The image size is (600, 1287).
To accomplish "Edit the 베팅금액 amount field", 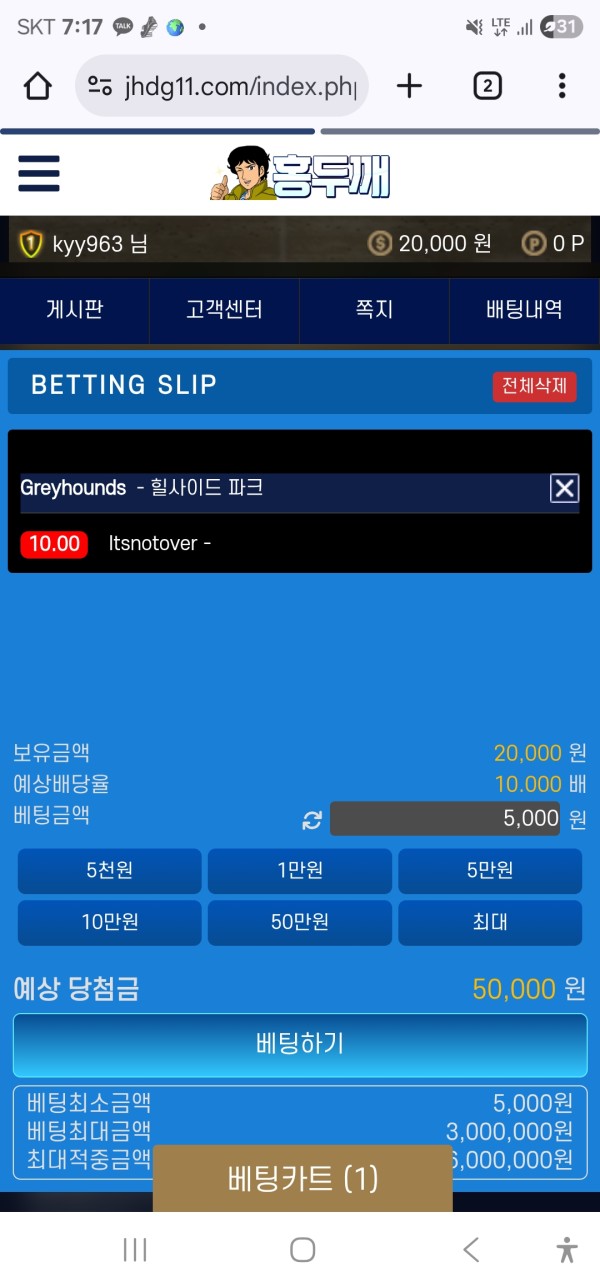I will (x=444, y=818).
